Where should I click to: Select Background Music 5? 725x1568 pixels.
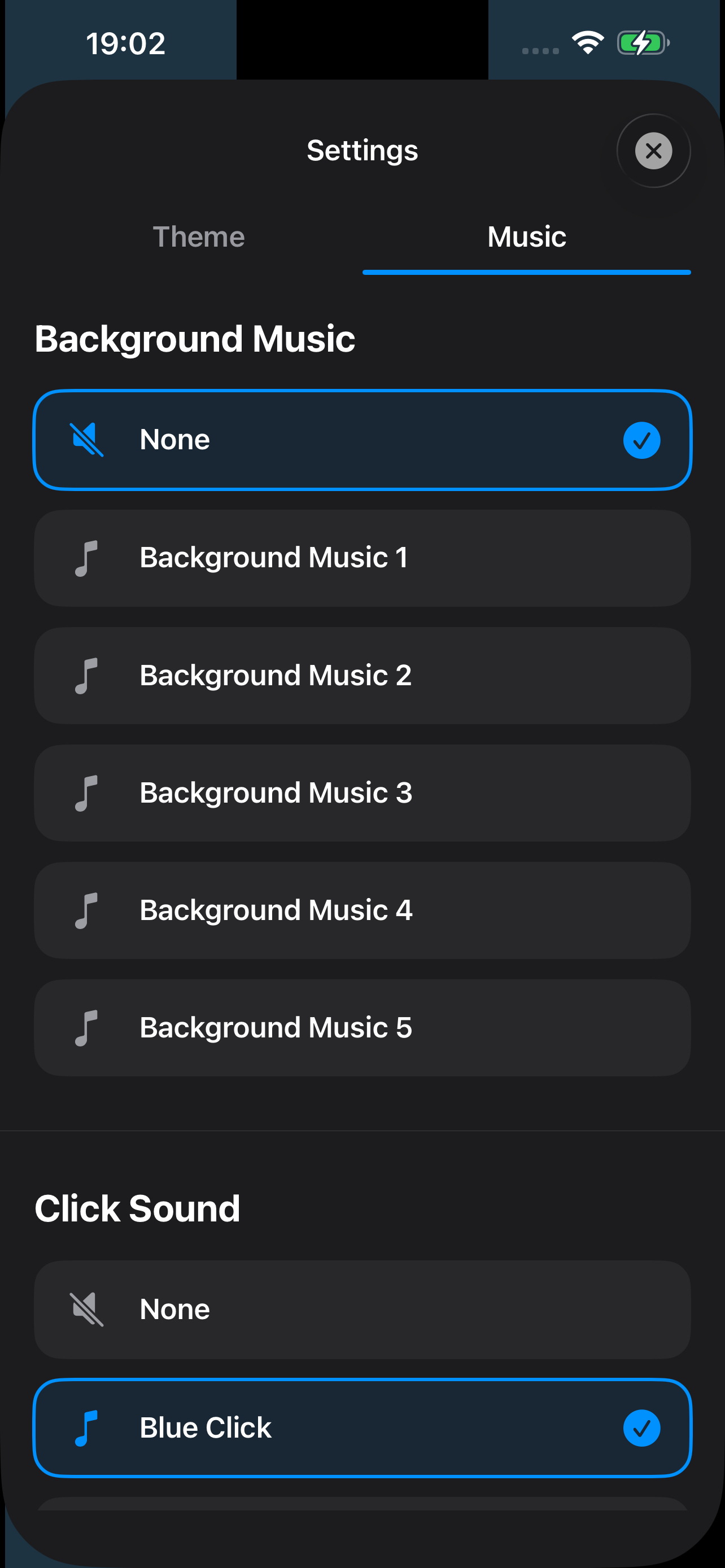(x=362, y=1027)
